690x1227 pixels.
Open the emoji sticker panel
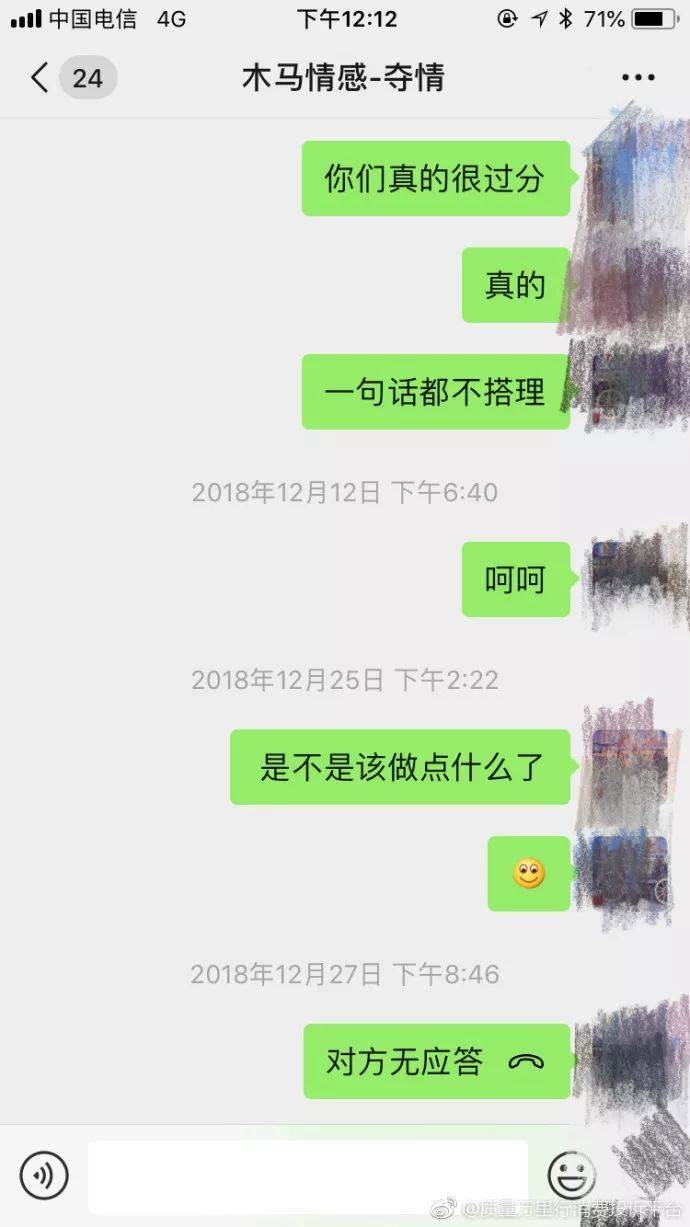(x=571, y=1175)
